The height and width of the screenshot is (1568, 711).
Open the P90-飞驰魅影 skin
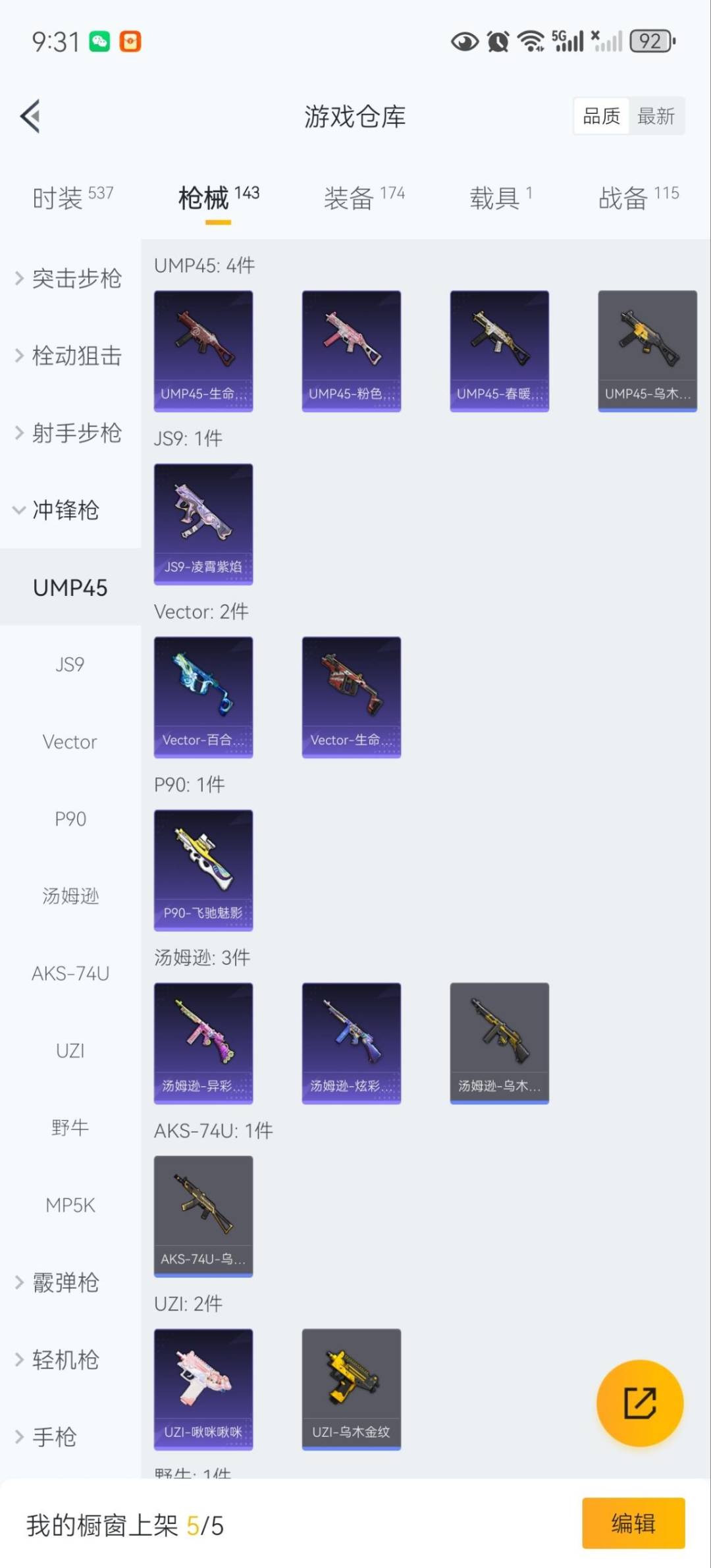[x=203, y=869]
